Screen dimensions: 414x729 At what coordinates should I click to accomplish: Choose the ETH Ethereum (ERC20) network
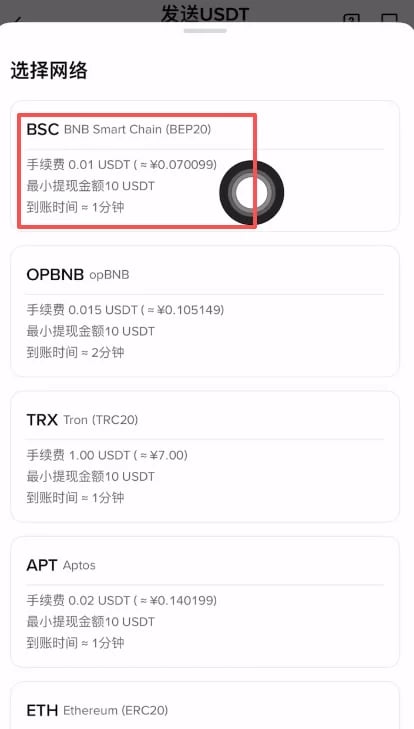point(205,705)
